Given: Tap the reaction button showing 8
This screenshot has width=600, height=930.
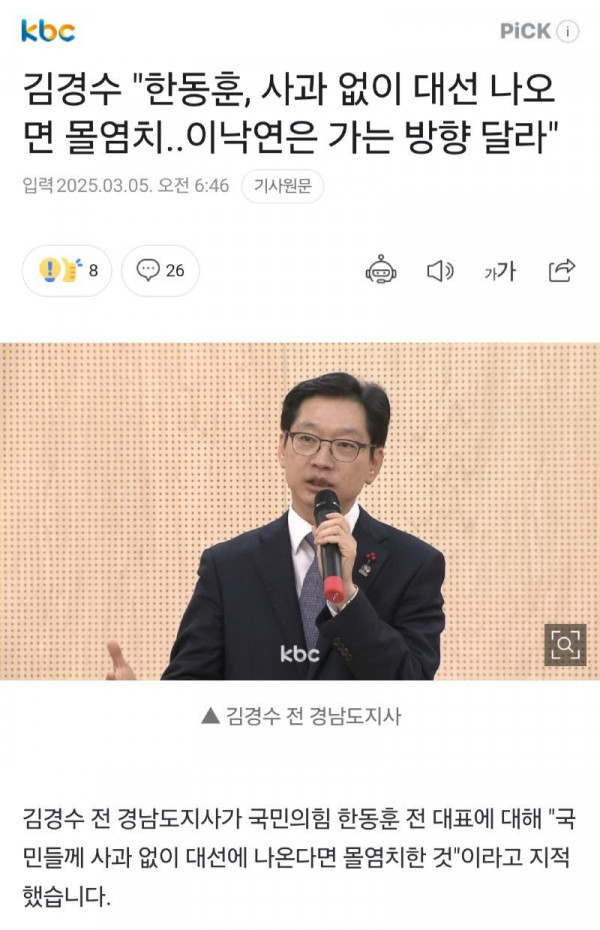Looking at the screenshot, I should point(67,271).
